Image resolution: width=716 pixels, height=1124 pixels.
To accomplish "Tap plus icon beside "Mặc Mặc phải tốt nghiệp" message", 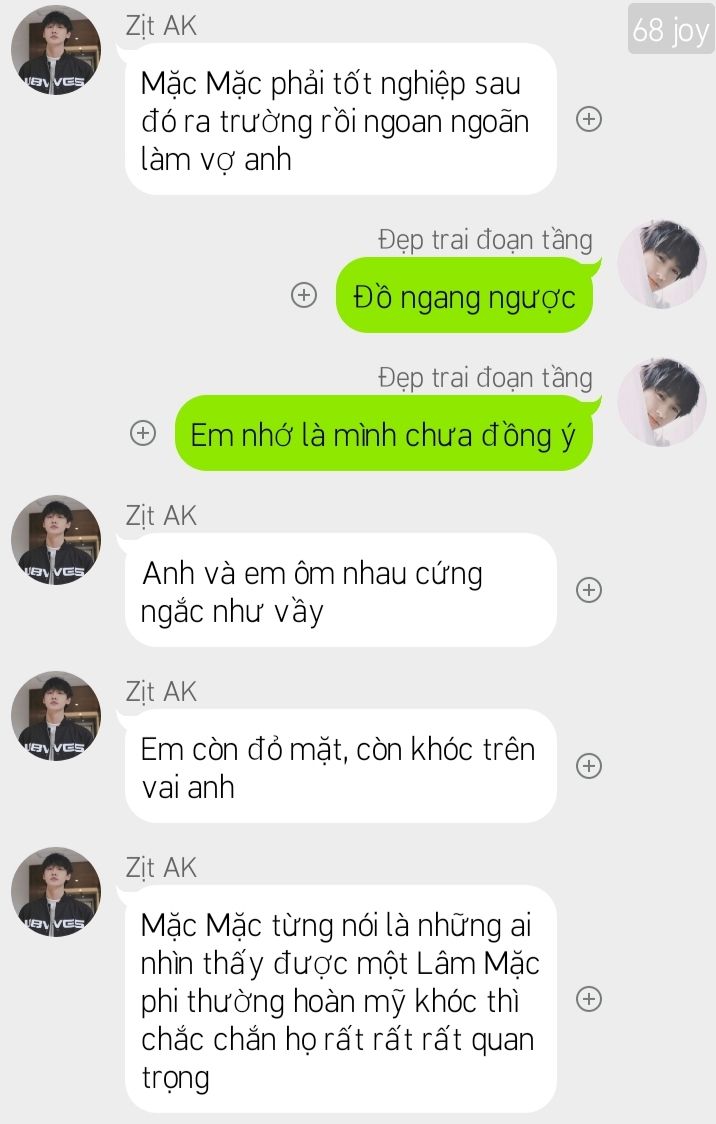I will 590,119.
